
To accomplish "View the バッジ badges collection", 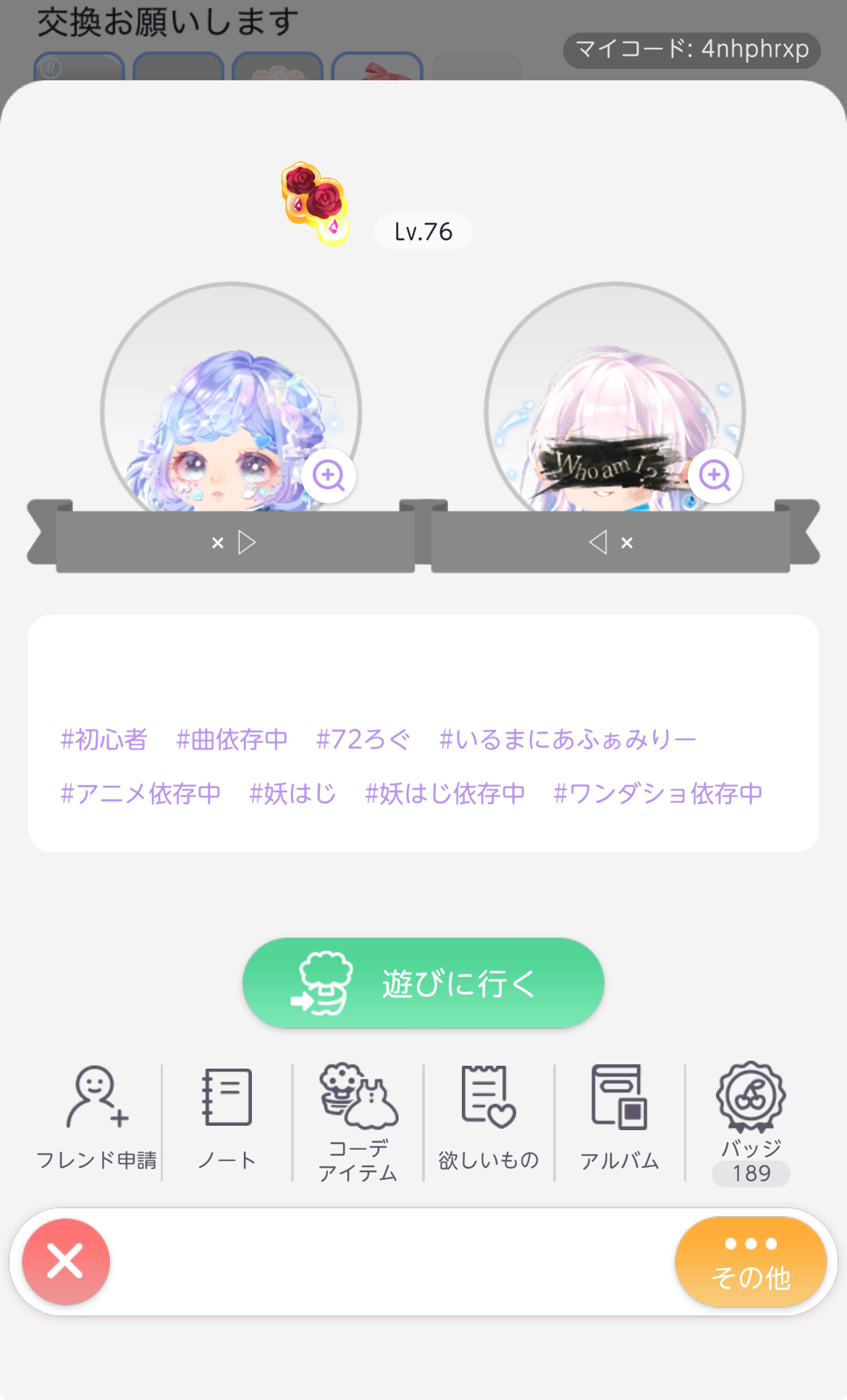I will pyautogui.click(x=751, y=1120).
